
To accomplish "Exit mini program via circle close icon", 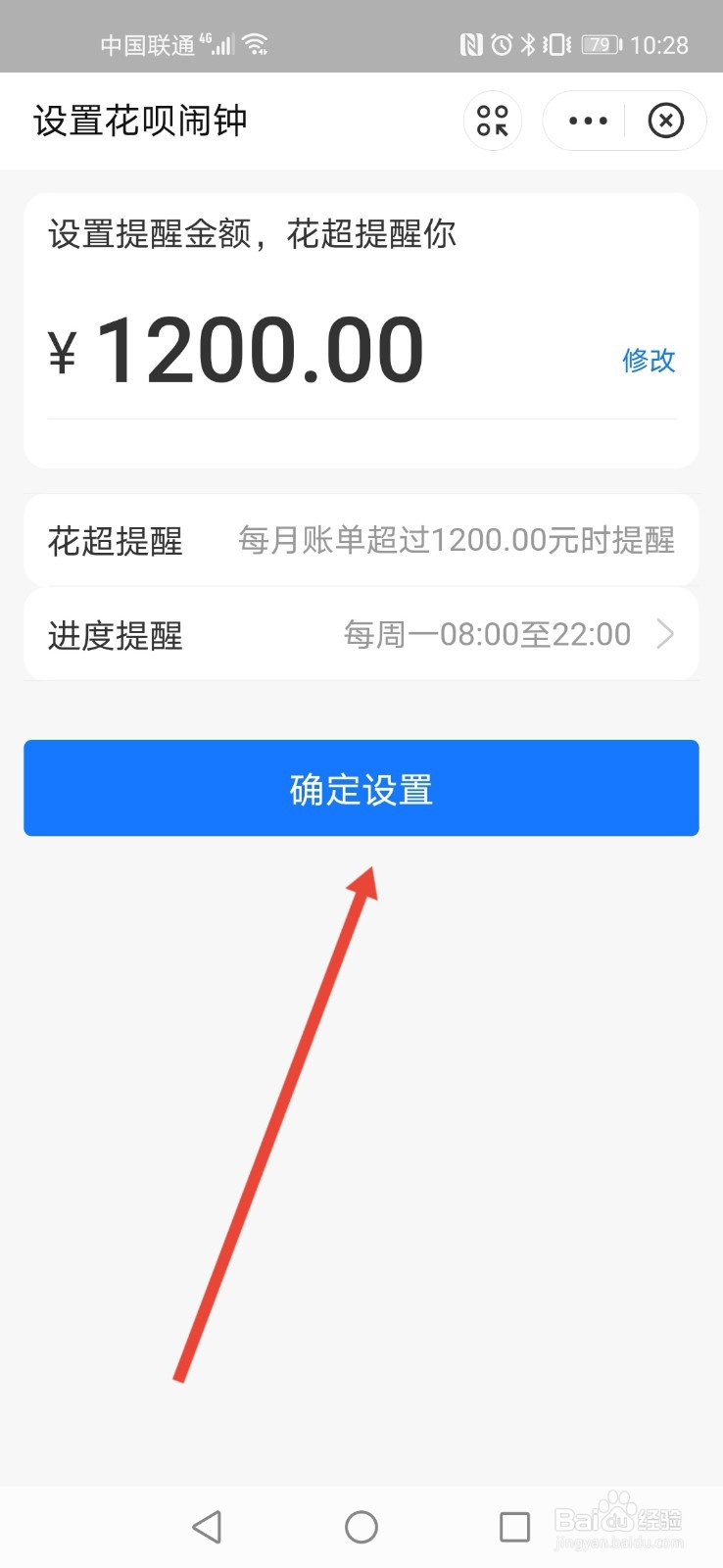I will [x=666, y=121].
